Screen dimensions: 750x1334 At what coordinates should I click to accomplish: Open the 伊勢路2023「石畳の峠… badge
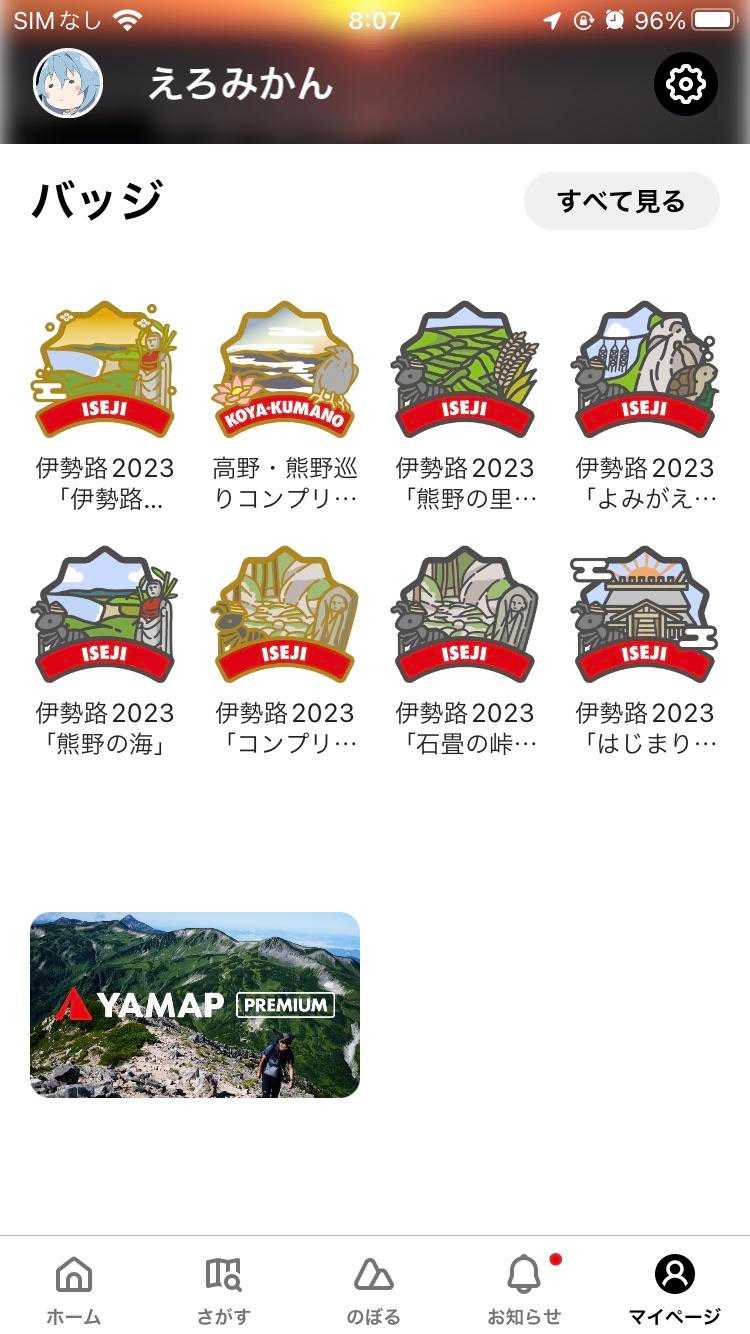click(x=465, y=652)
